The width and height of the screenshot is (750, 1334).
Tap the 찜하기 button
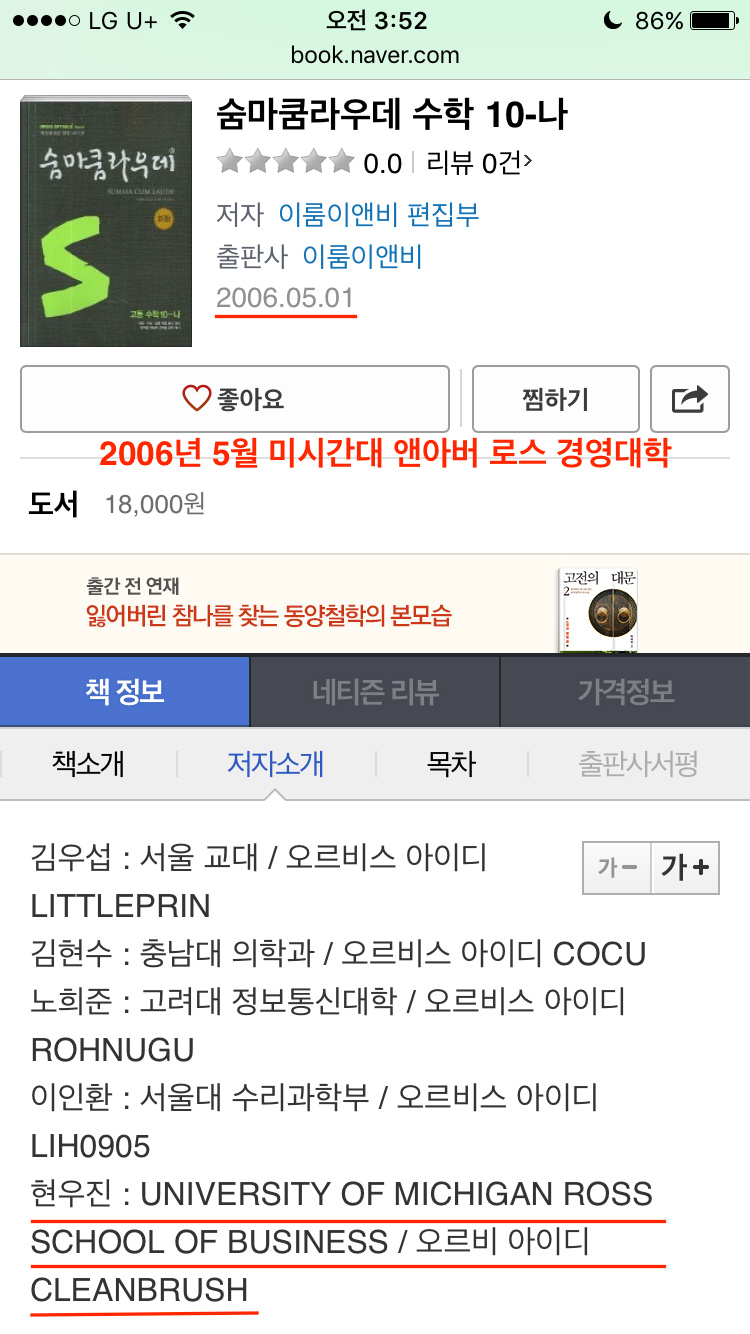click(x=555, y=399)
